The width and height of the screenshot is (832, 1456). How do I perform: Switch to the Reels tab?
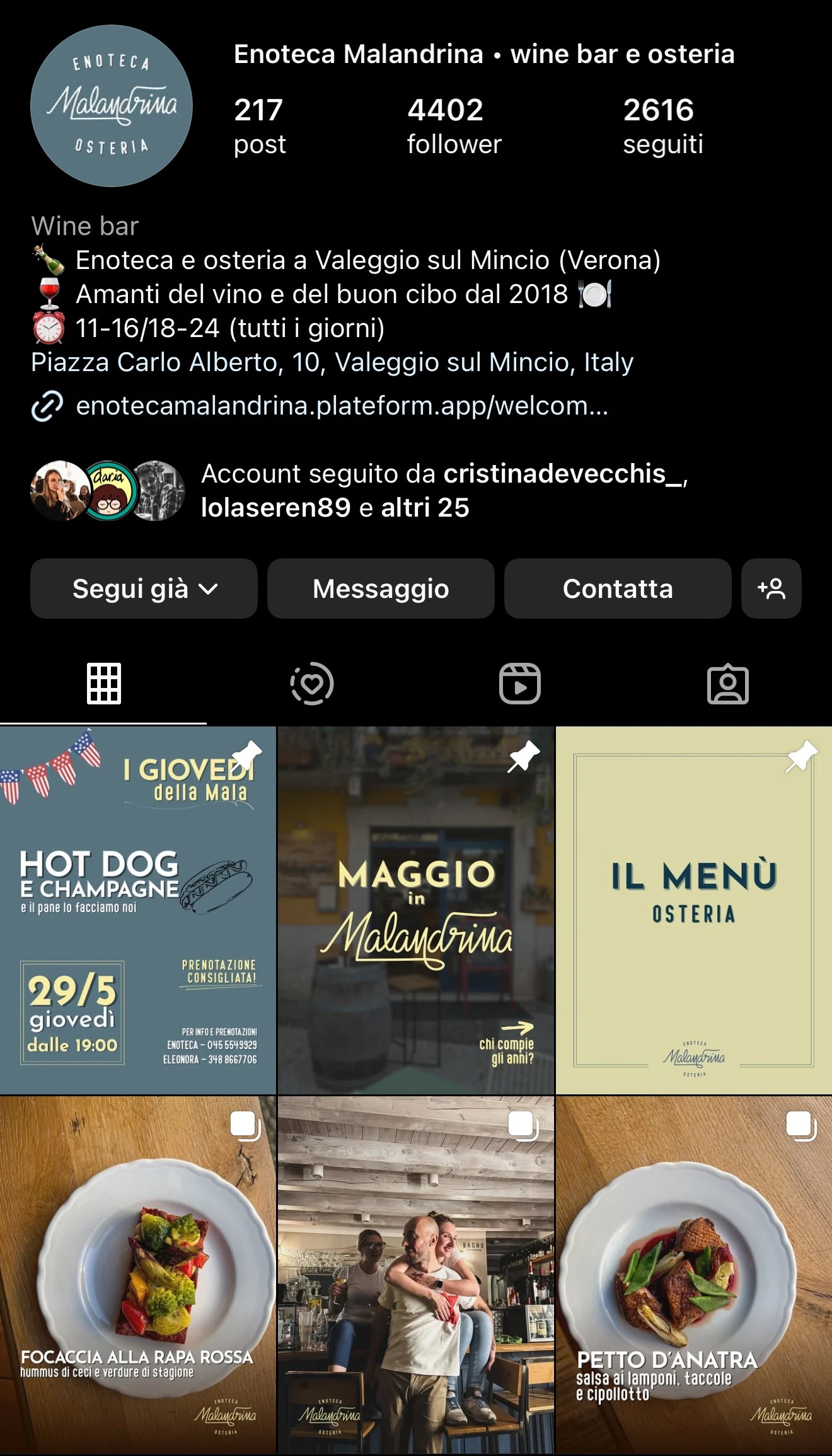tap(520, 684)
